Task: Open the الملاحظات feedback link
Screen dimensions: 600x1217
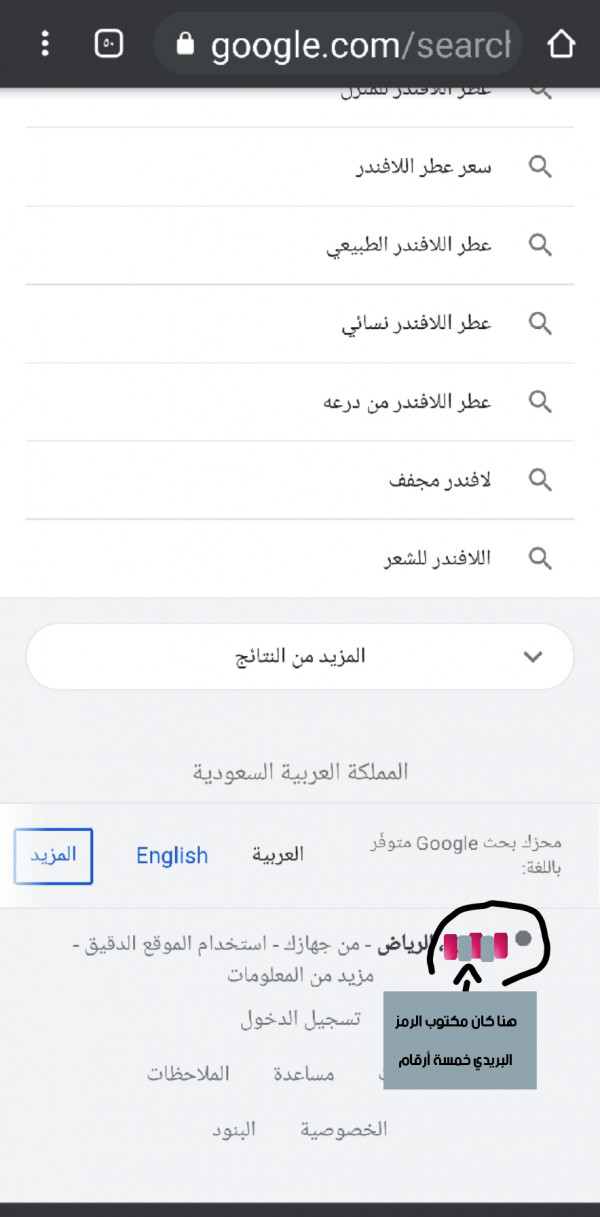Action: (188, 1075)
